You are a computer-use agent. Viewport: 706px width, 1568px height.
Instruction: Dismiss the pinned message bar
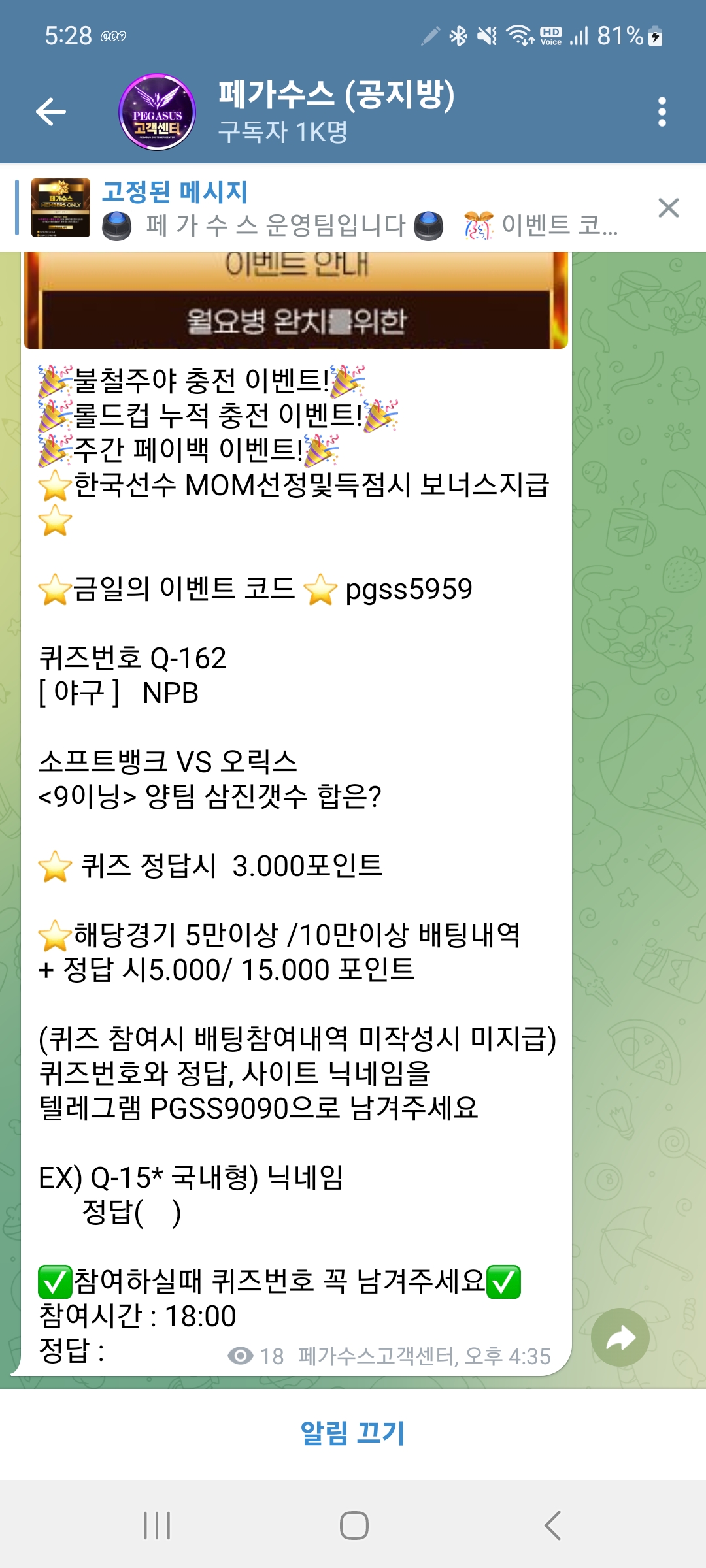point(668,208)
